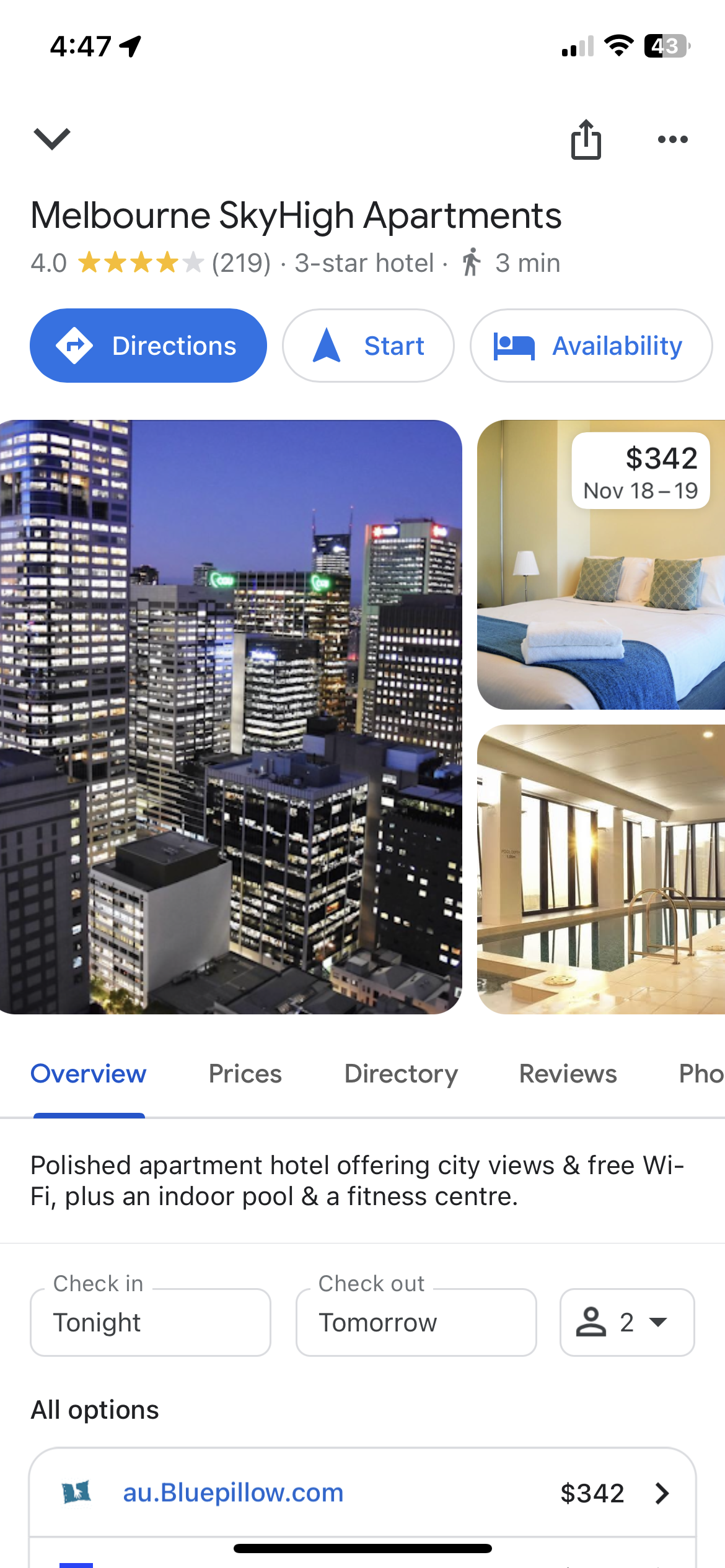Share Melbourne SkyHigh Apartments
Screen dimensions: 725x1568
click(586, 139)
